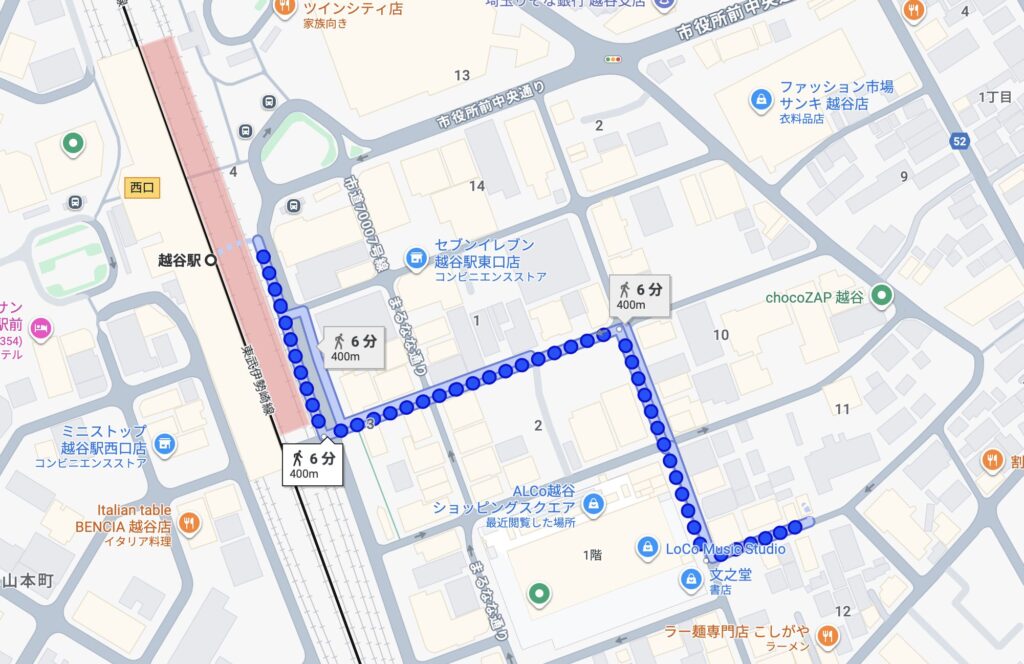This screenshot has height=664, width=1024.
Task: Select Italian table BENCIA 越谷店 pin
Action: (x=188, y=522)
